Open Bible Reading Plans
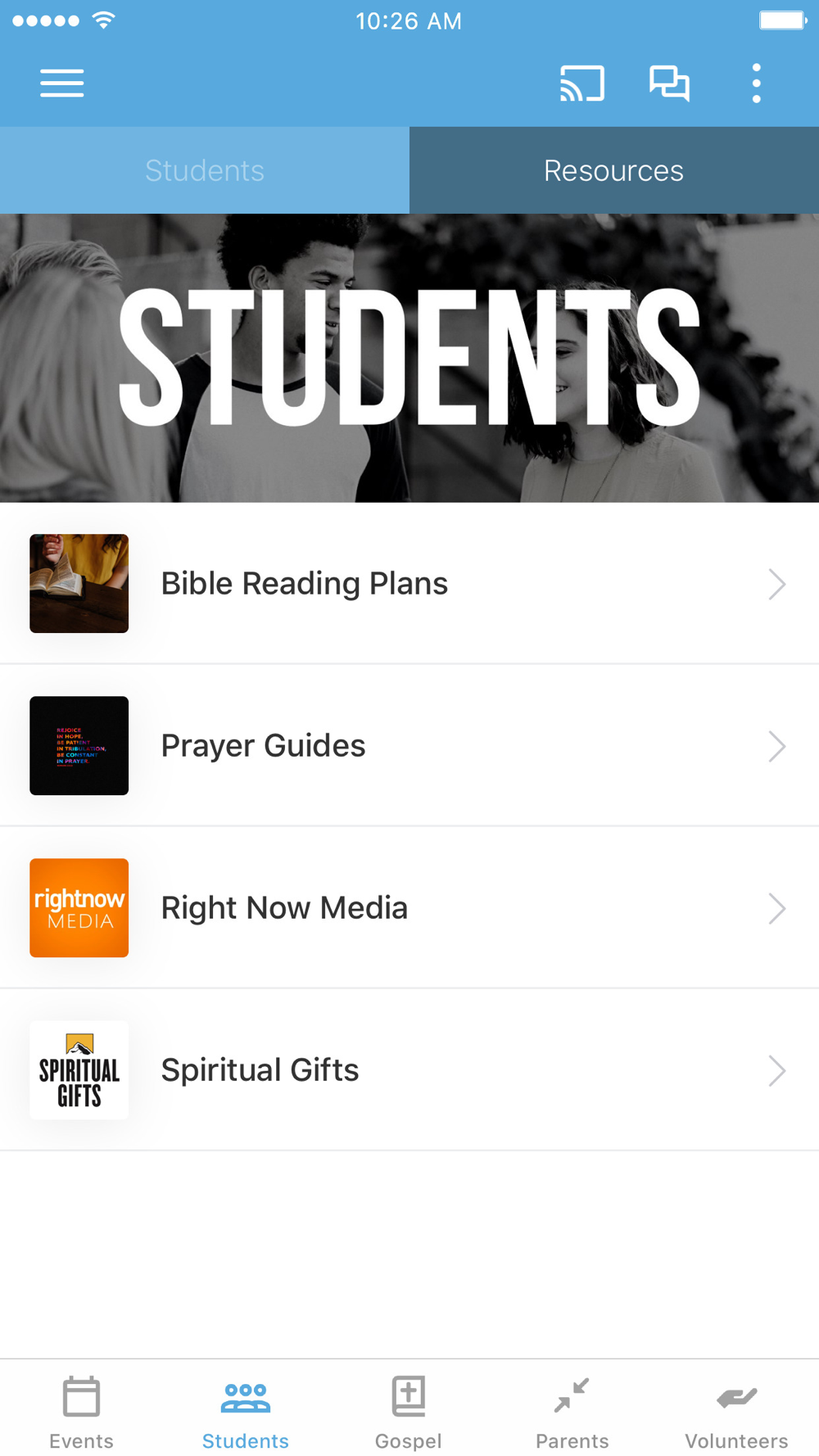 (409, 584)
